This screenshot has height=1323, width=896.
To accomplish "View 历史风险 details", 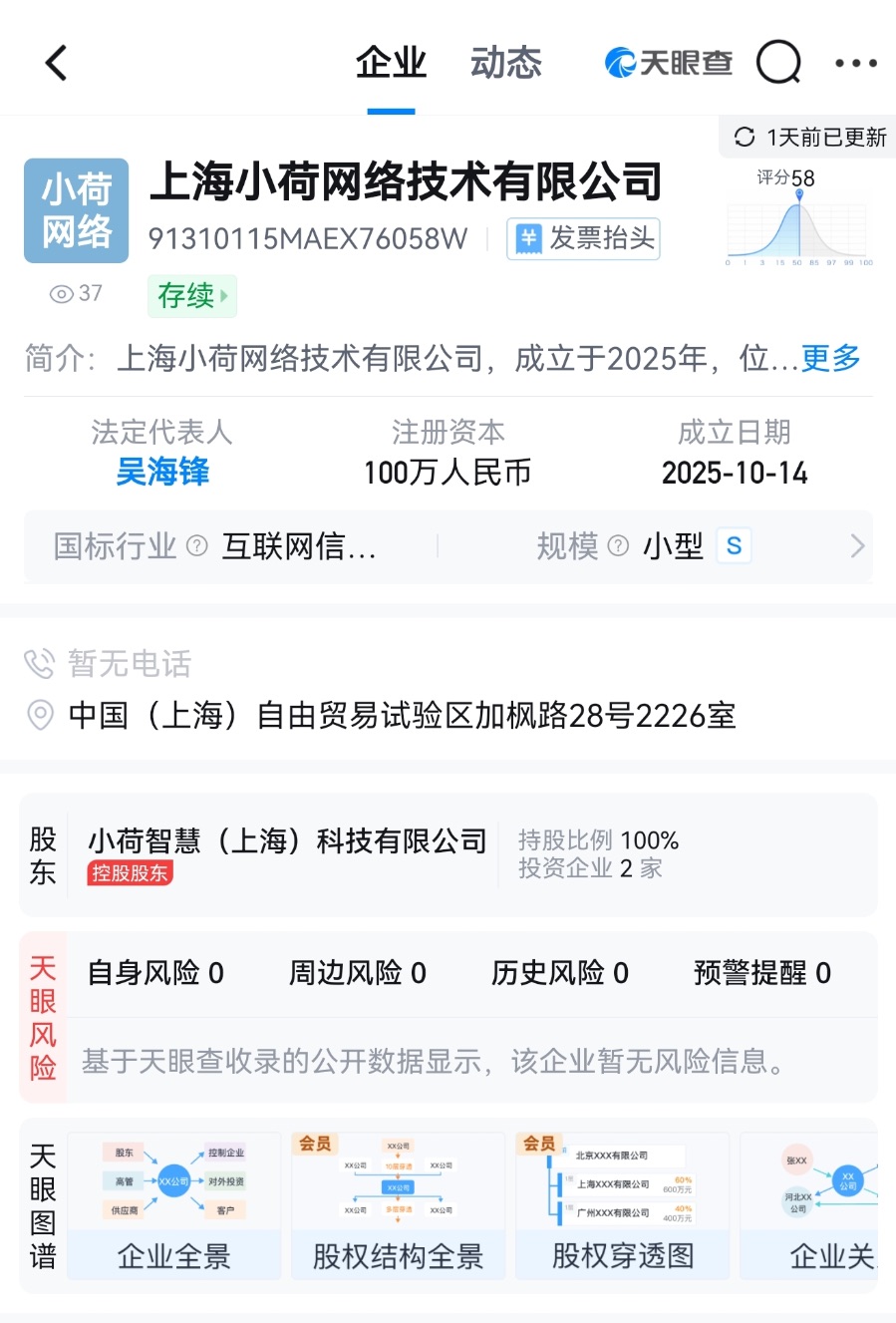I will point(559,972).
